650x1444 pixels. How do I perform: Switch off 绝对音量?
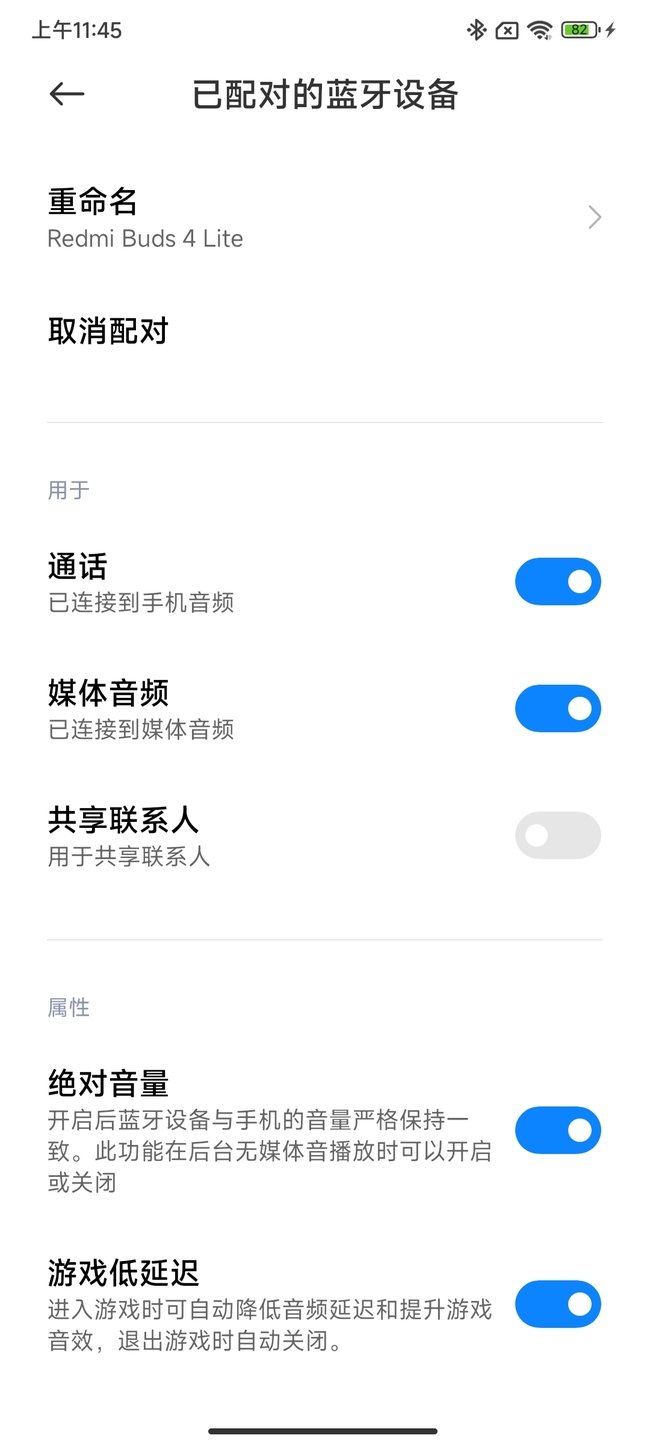pyautogui.click(x=557, y=1130)
